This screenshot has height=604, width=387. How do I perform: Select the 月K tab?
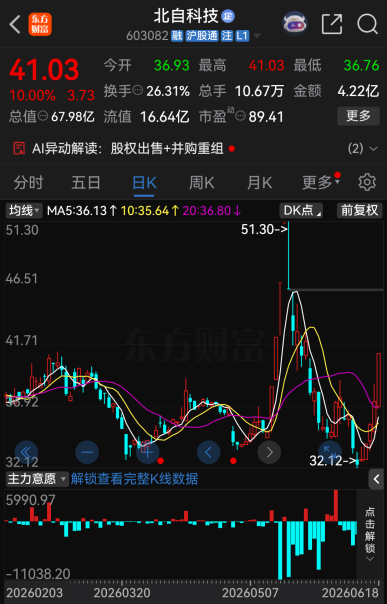(260, 183)
